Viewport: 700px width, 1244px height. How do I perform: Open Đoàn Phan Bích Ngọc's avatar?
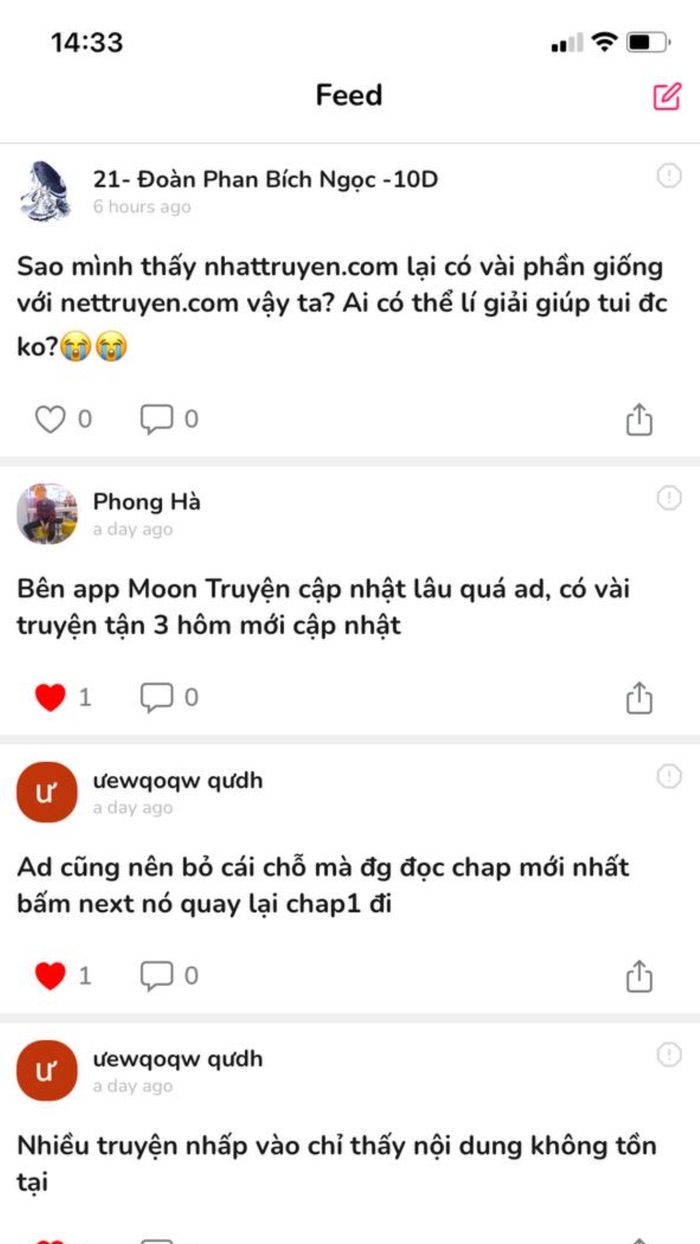tap(45, 190)
